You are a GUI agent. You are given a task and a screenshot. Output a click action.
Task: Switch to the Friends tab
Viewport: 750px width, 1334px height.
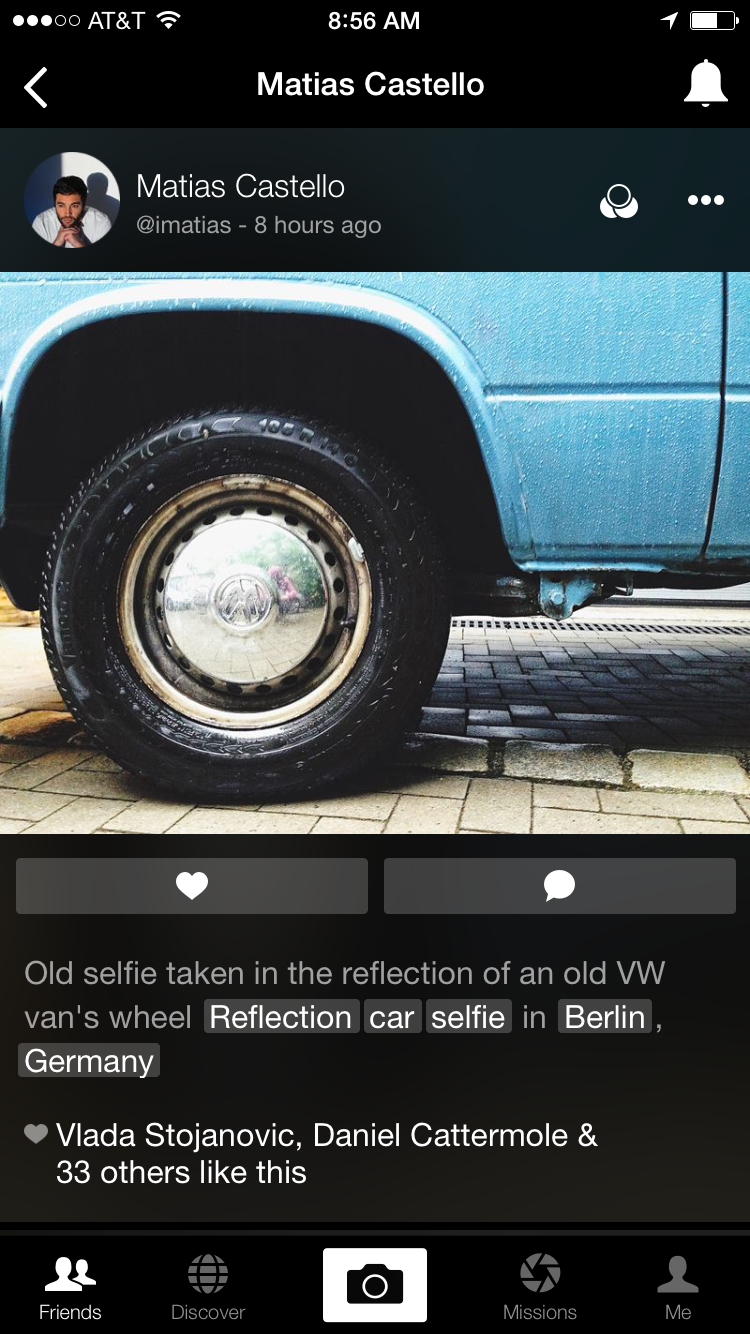coord(70,1288)
